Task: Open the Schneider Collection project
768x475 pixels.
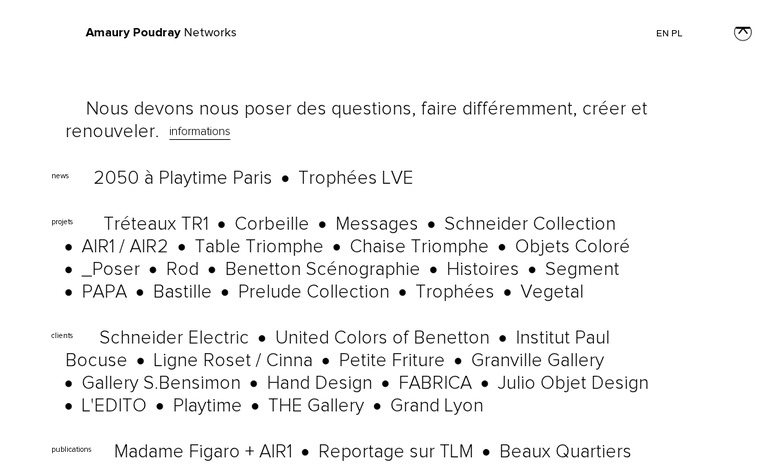Action: tap(529, 224)
